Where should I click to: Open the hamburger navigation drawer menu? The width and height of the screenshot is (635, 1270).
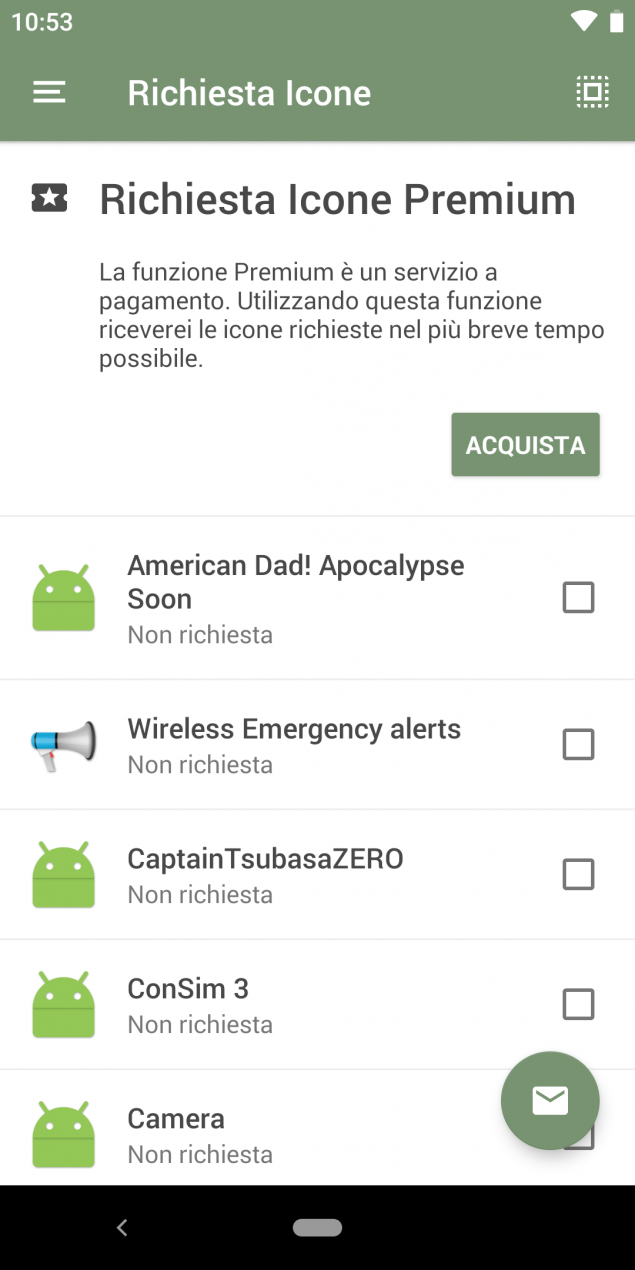click(x=49, y=92)
